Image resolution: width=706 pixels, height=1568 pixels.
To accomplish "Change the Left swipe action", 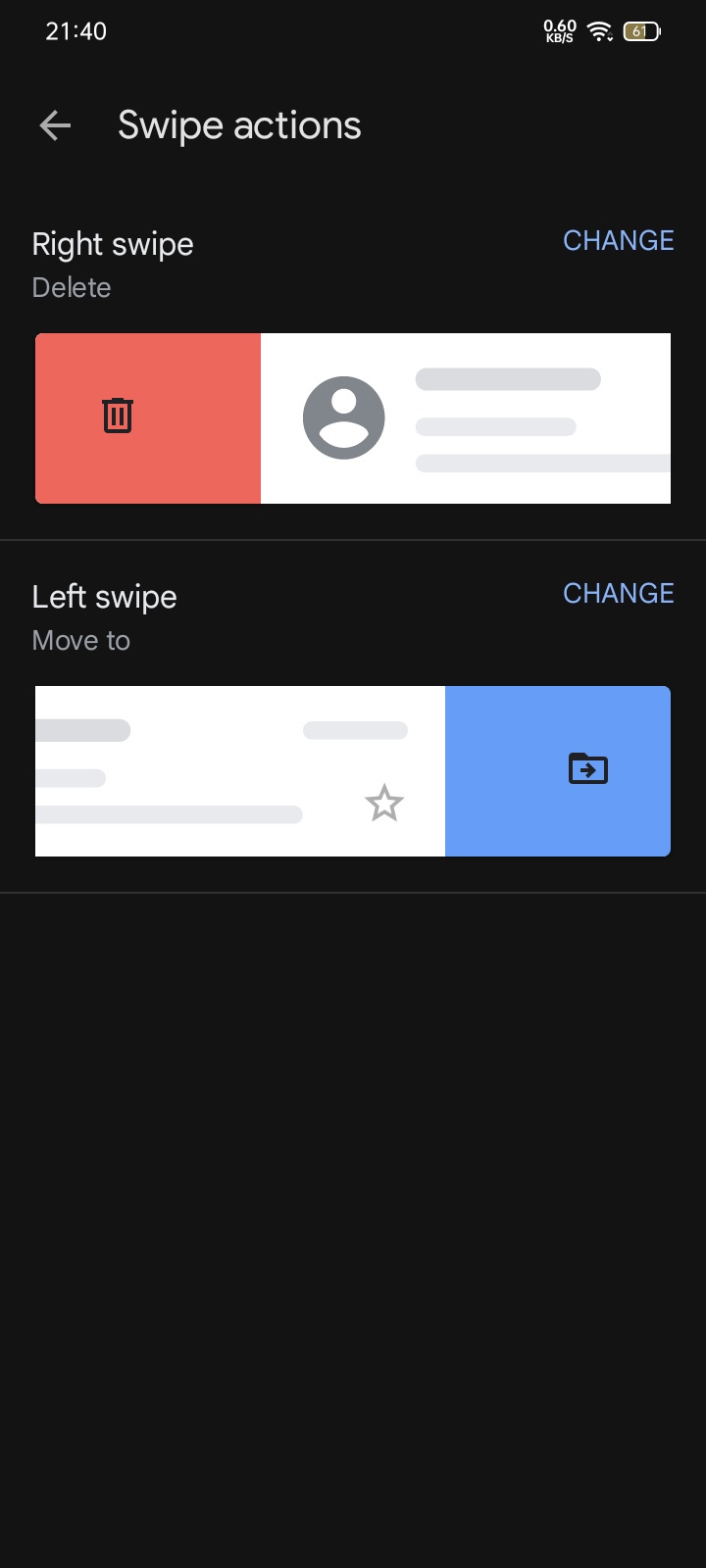I will (x=618, y=594).
